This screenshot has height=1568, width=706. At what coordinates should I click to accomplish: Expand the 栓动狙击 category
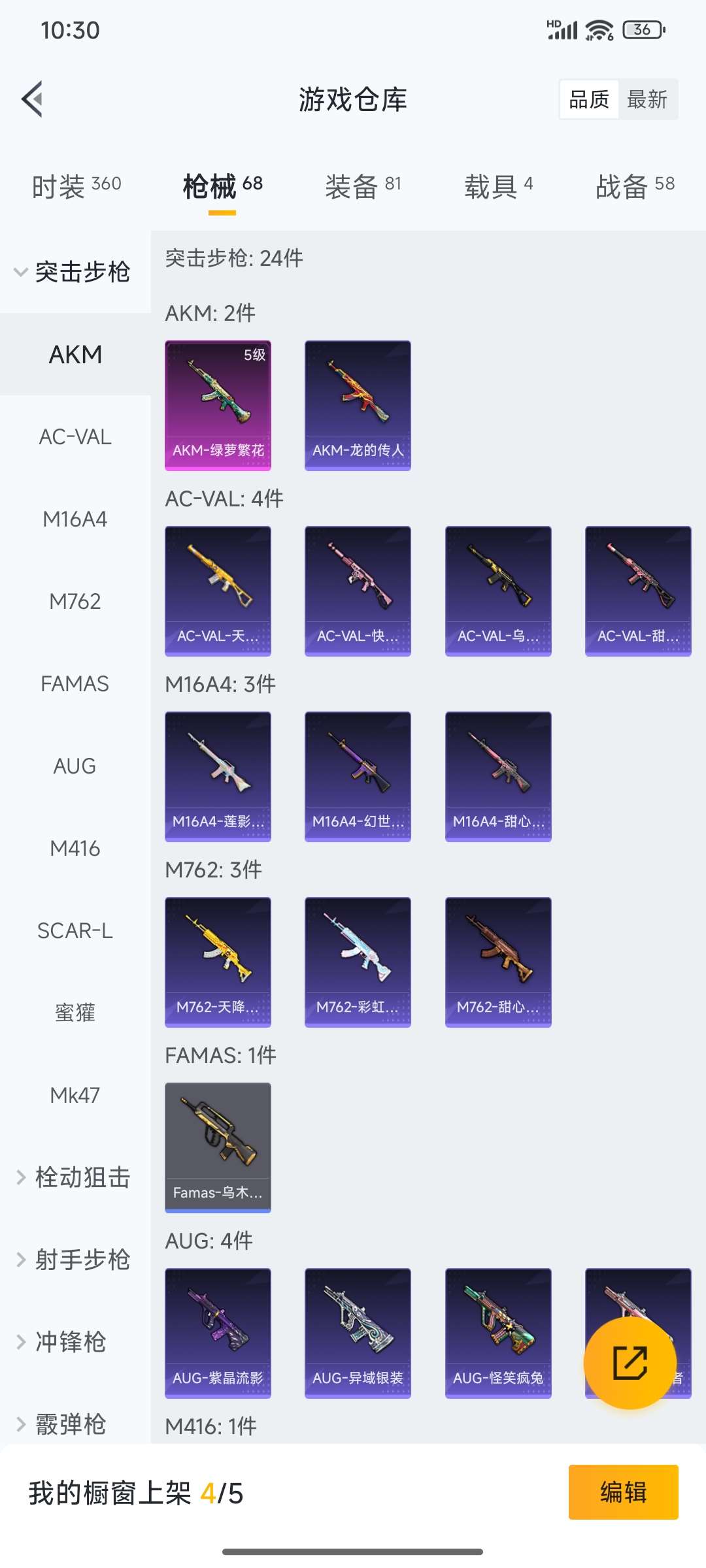(73, 1177)
